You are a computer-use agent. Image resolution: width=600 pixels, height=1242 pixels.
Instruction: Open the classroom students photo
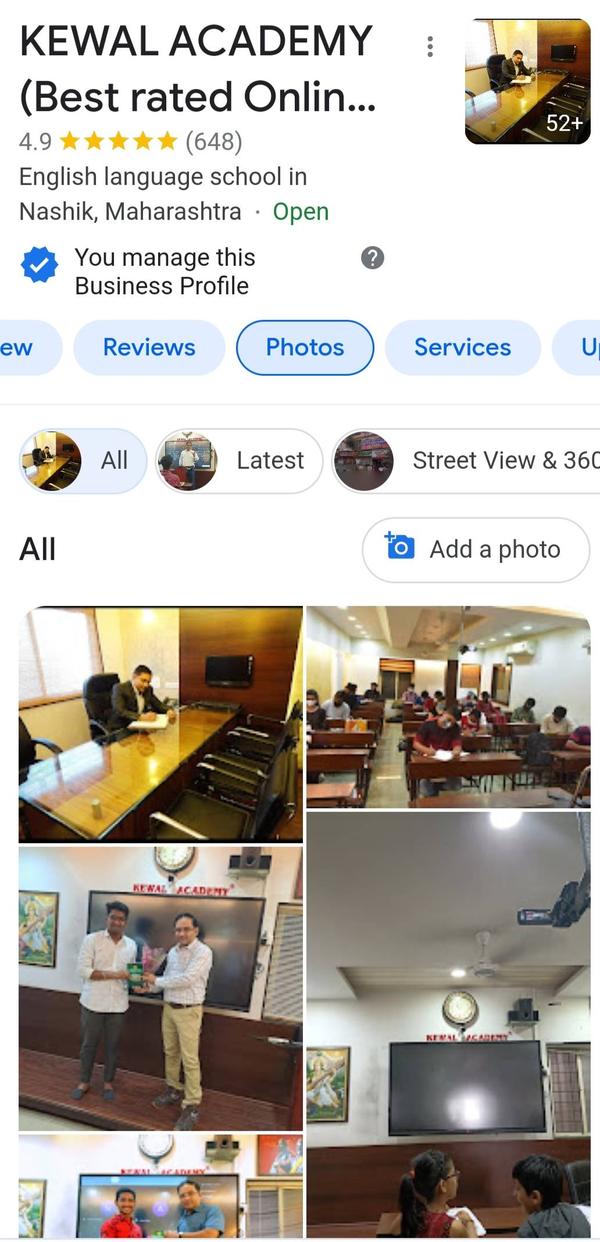[x=448, y=706]
